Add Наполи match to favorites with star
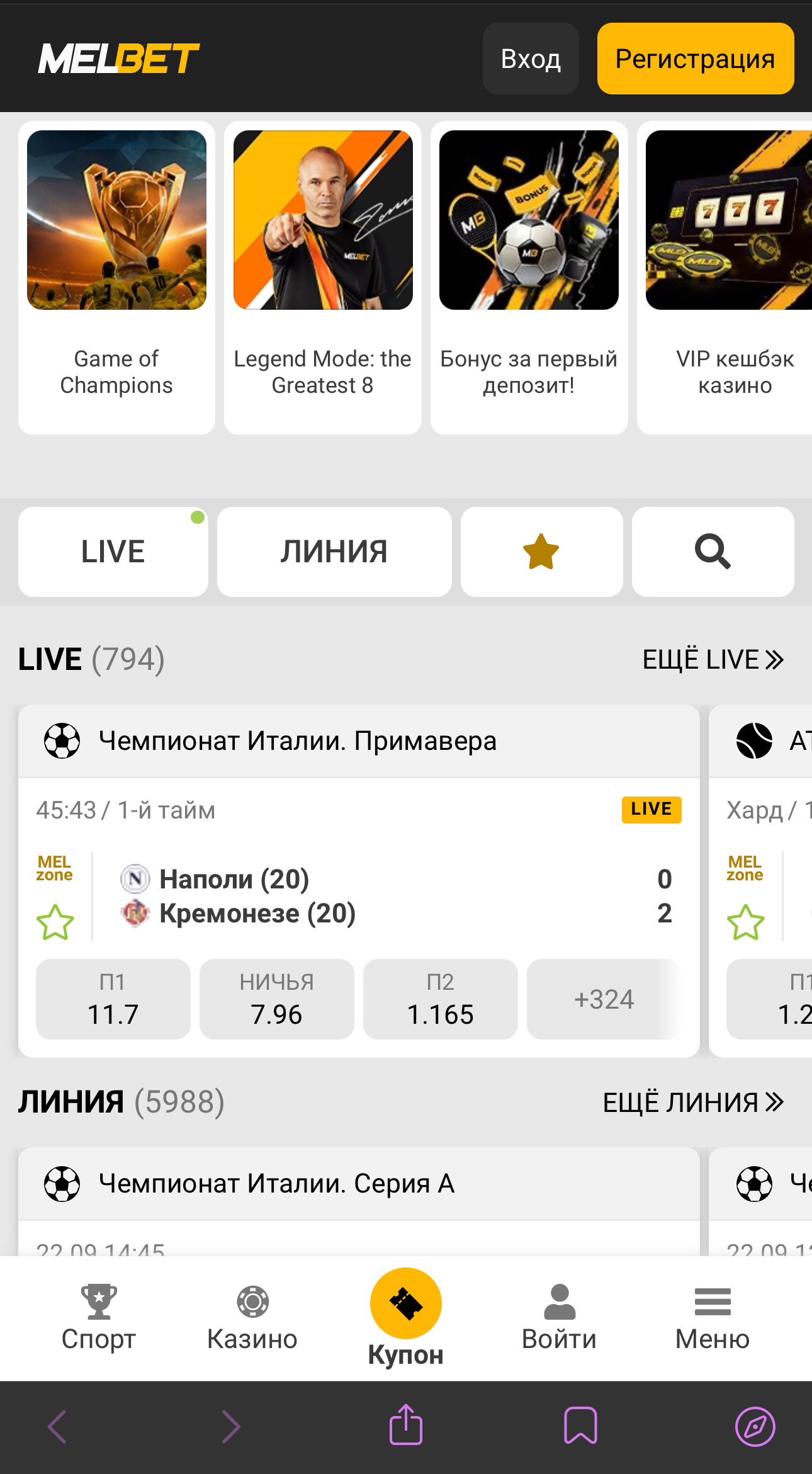Viewport: 812px width, 1474px height. (x=55, y=921)
